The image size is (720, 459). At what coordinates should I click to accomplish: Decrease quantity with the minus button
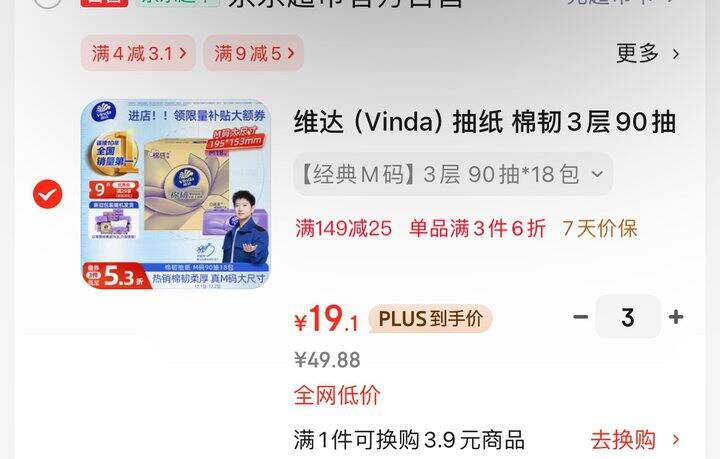point(580,317)
